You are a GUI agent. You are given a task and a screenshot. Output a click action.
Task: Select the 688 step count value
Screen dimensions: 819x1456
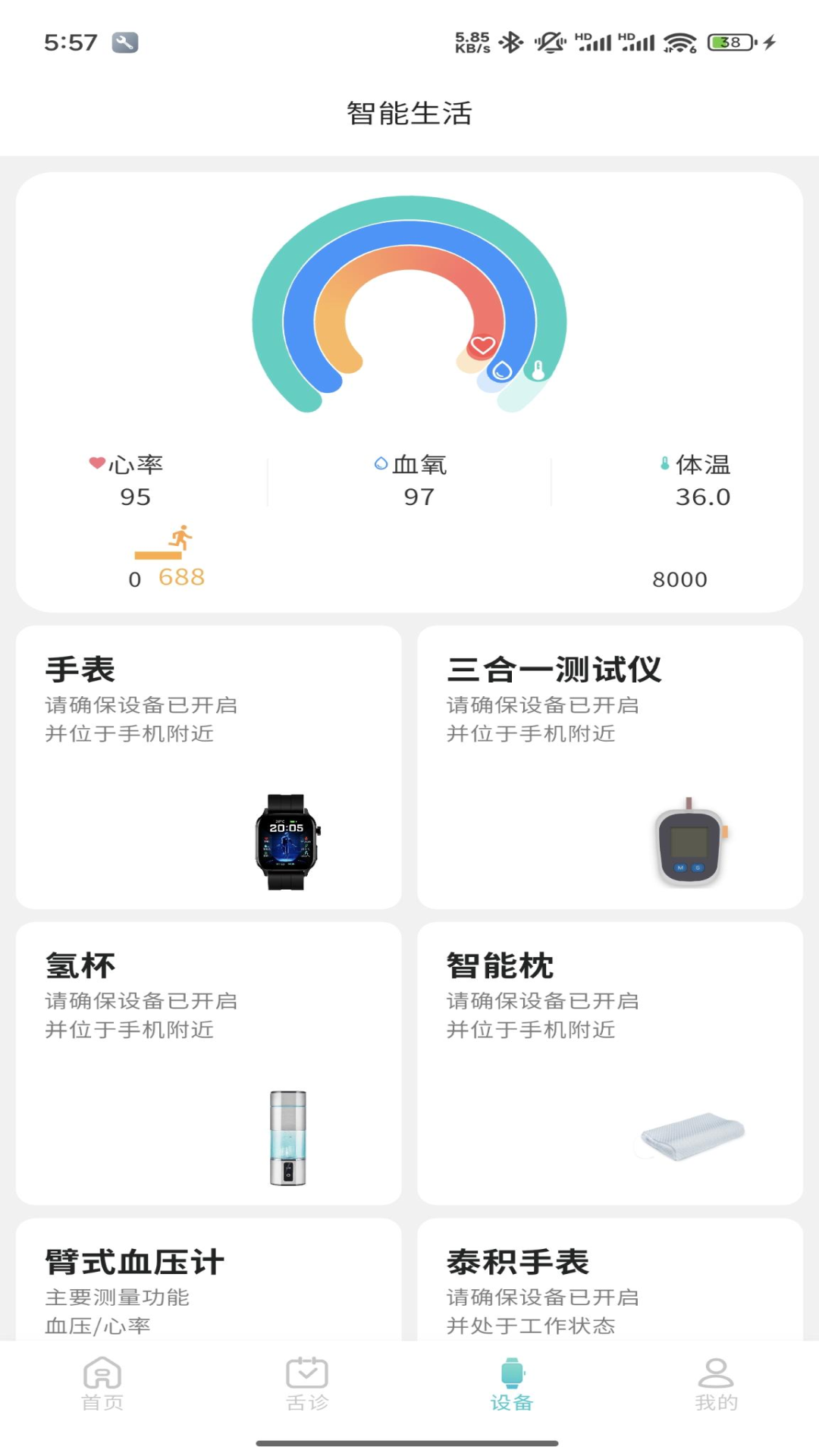click(x=180, y=578)
